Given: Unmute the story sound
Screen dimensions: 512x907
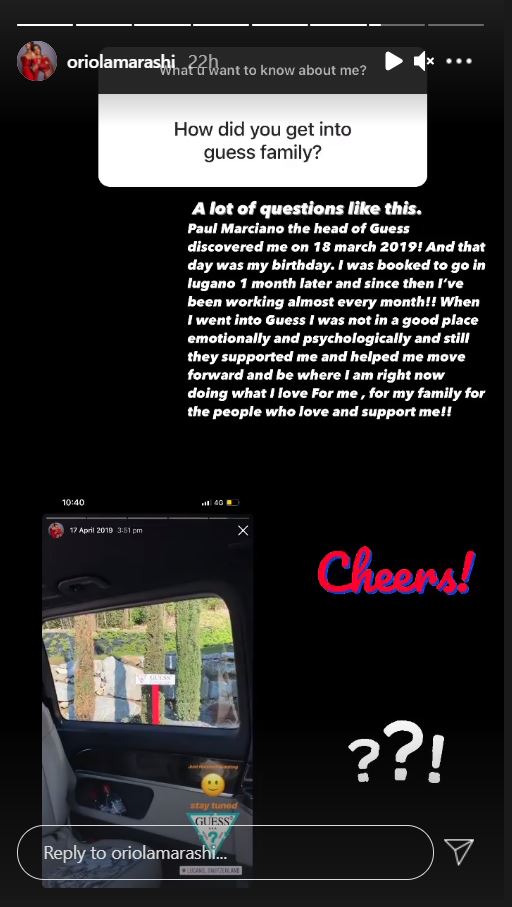Looking at the screenshot, I should point(424,61).
